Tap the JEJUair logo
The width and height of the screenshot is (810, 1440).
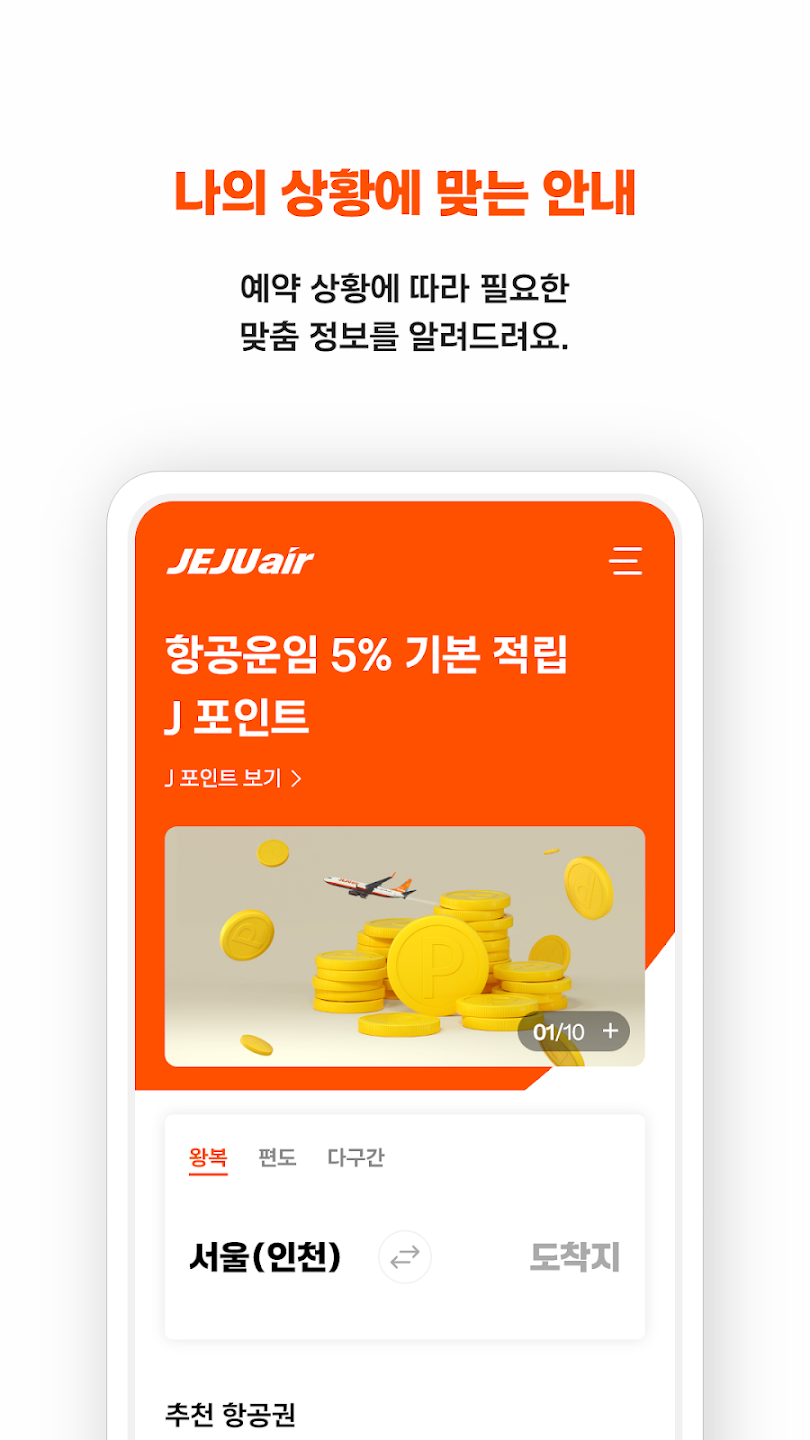point(238,562)
